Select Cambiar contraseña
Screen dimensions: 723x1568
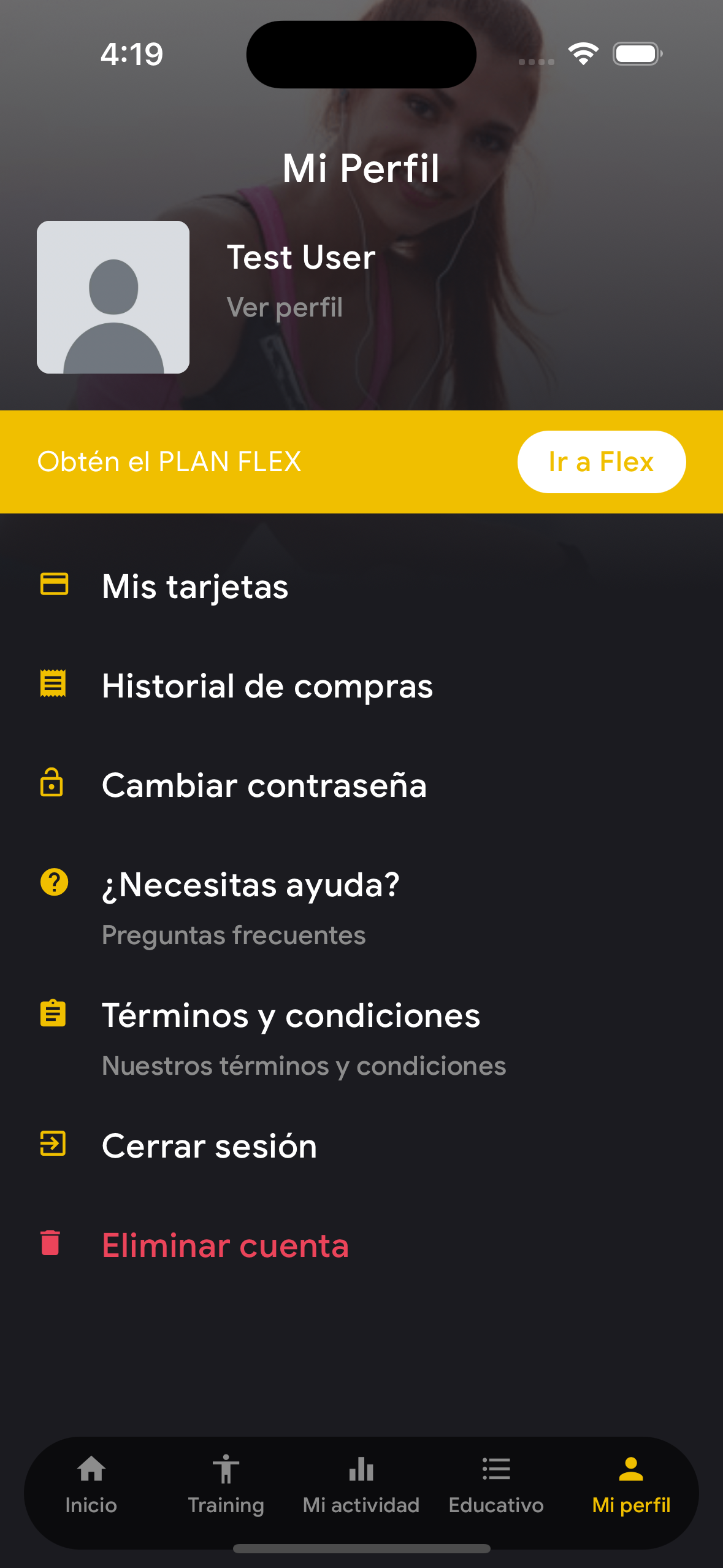(x=264, y=785)
